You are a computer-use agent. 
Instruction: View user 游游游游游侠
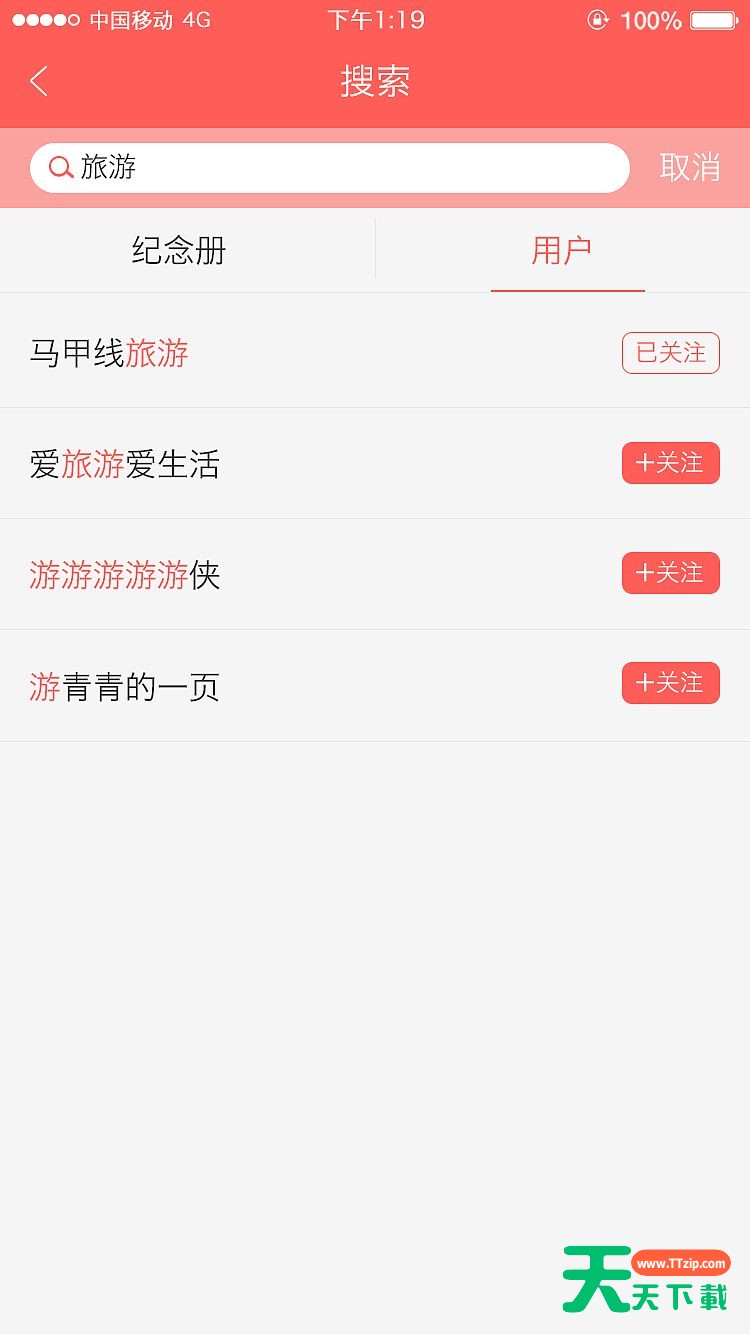coord(125,575)
